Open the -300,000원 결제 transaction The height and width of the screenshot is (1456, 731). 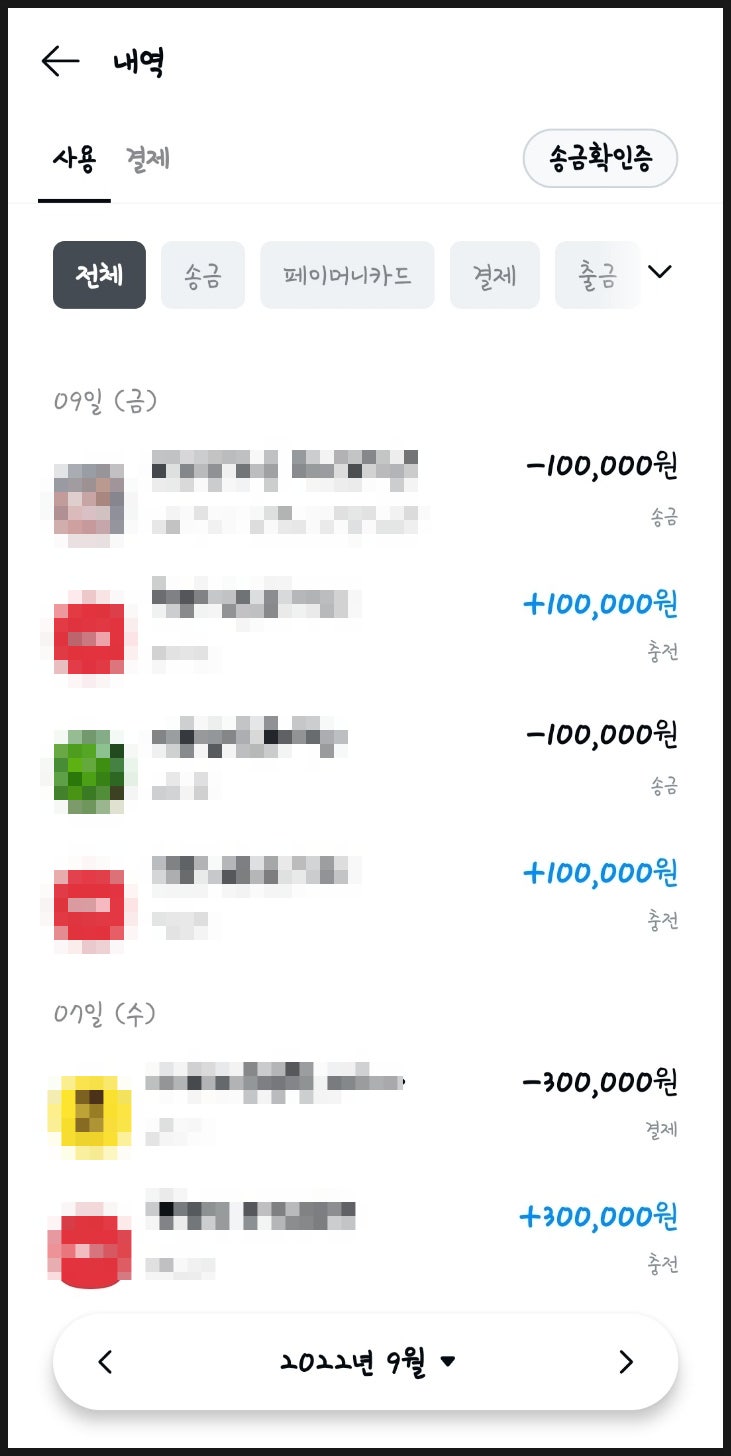click(x=365, y=1103)
